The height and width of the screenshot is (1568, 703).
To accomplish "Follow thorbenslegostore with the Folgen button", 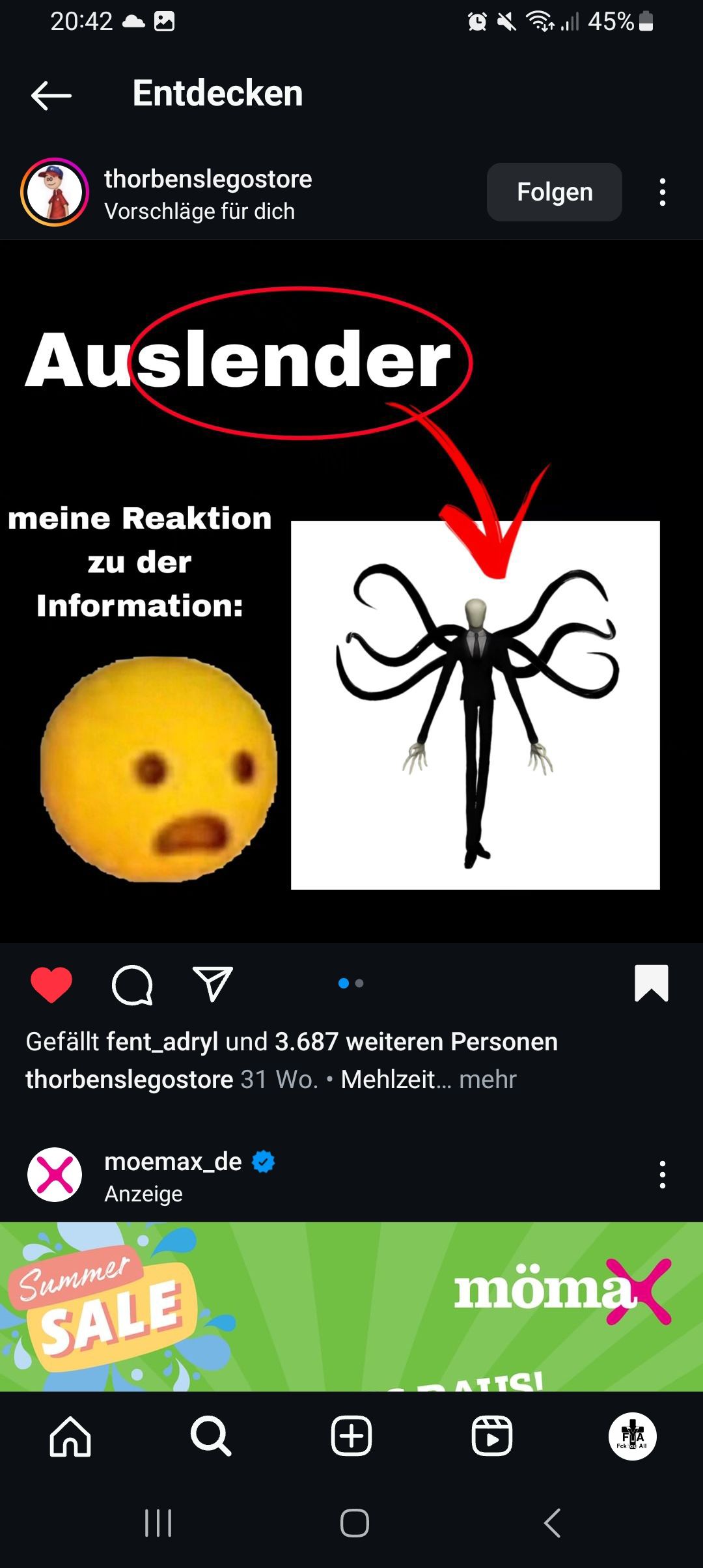I will coord(554,192).
